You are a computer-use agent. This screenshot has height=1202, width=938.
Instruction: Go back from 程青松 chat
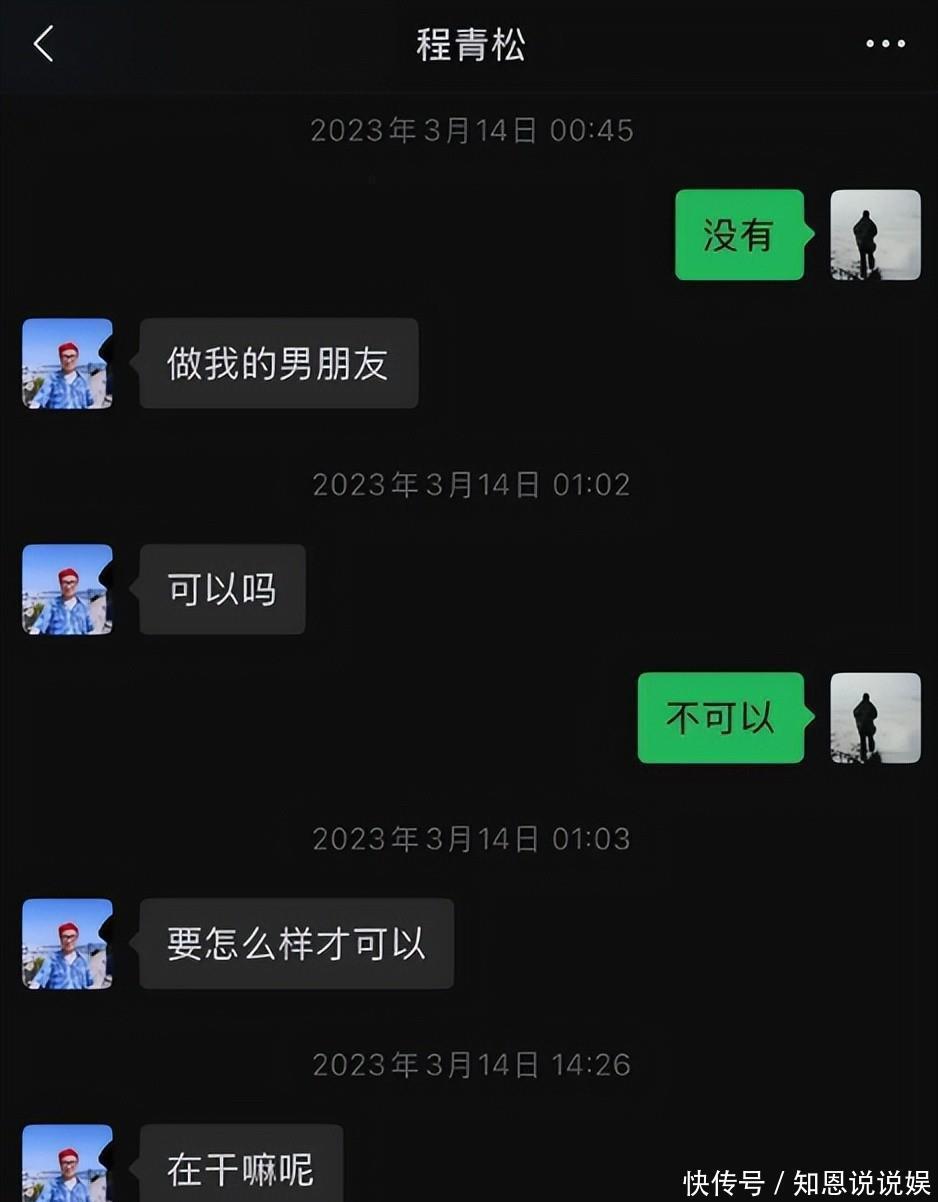click(43, 44)
